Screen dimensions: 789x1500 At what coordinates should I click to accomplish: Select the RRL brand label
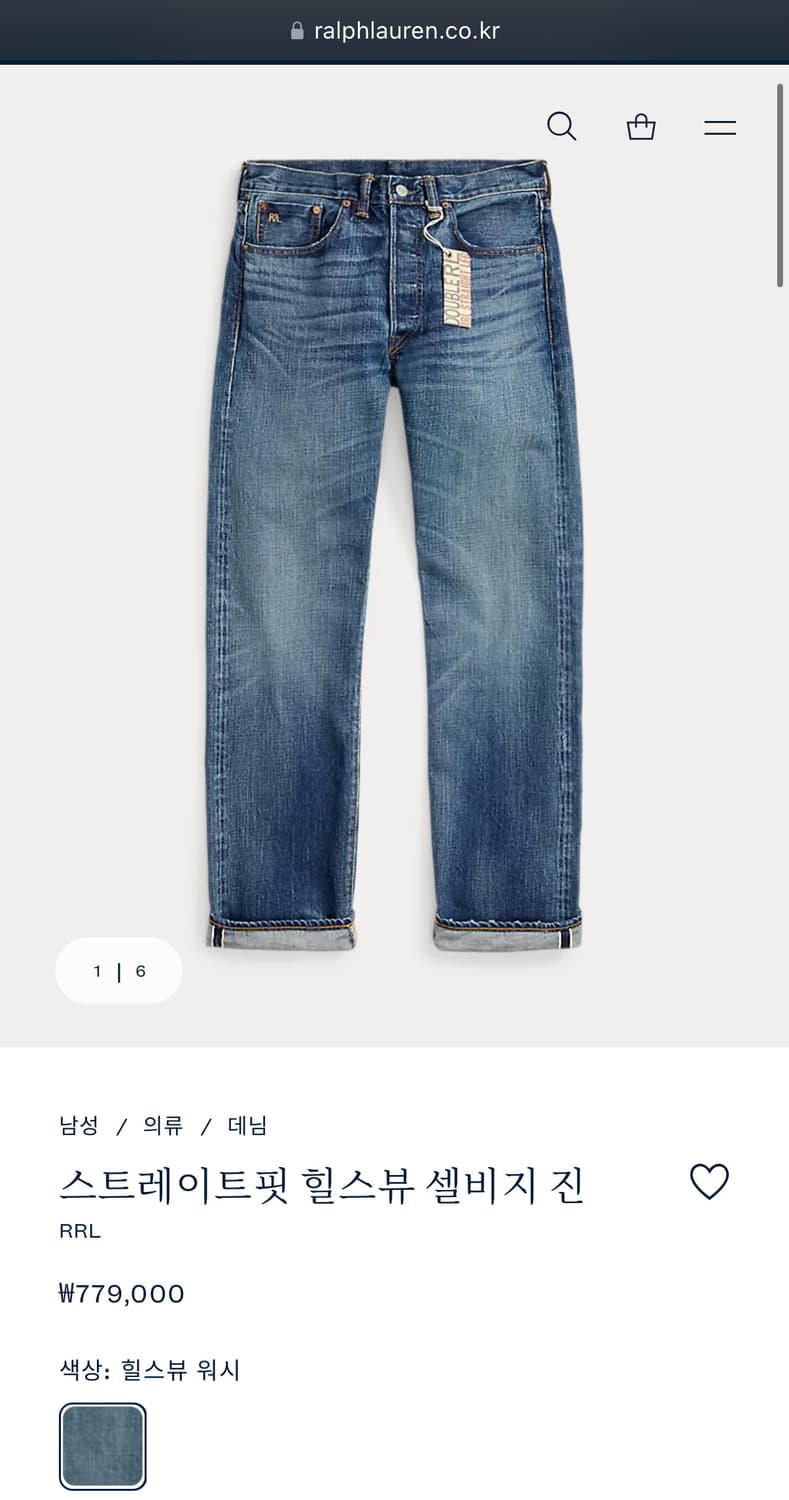(79, 1231)
